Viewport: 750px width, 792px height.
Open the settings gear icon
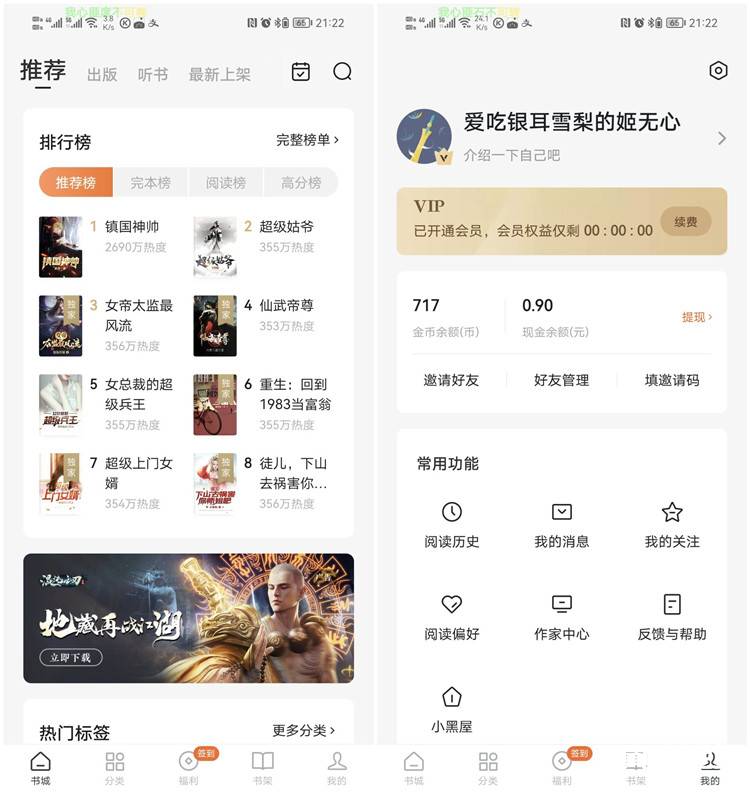click(717, 71)
